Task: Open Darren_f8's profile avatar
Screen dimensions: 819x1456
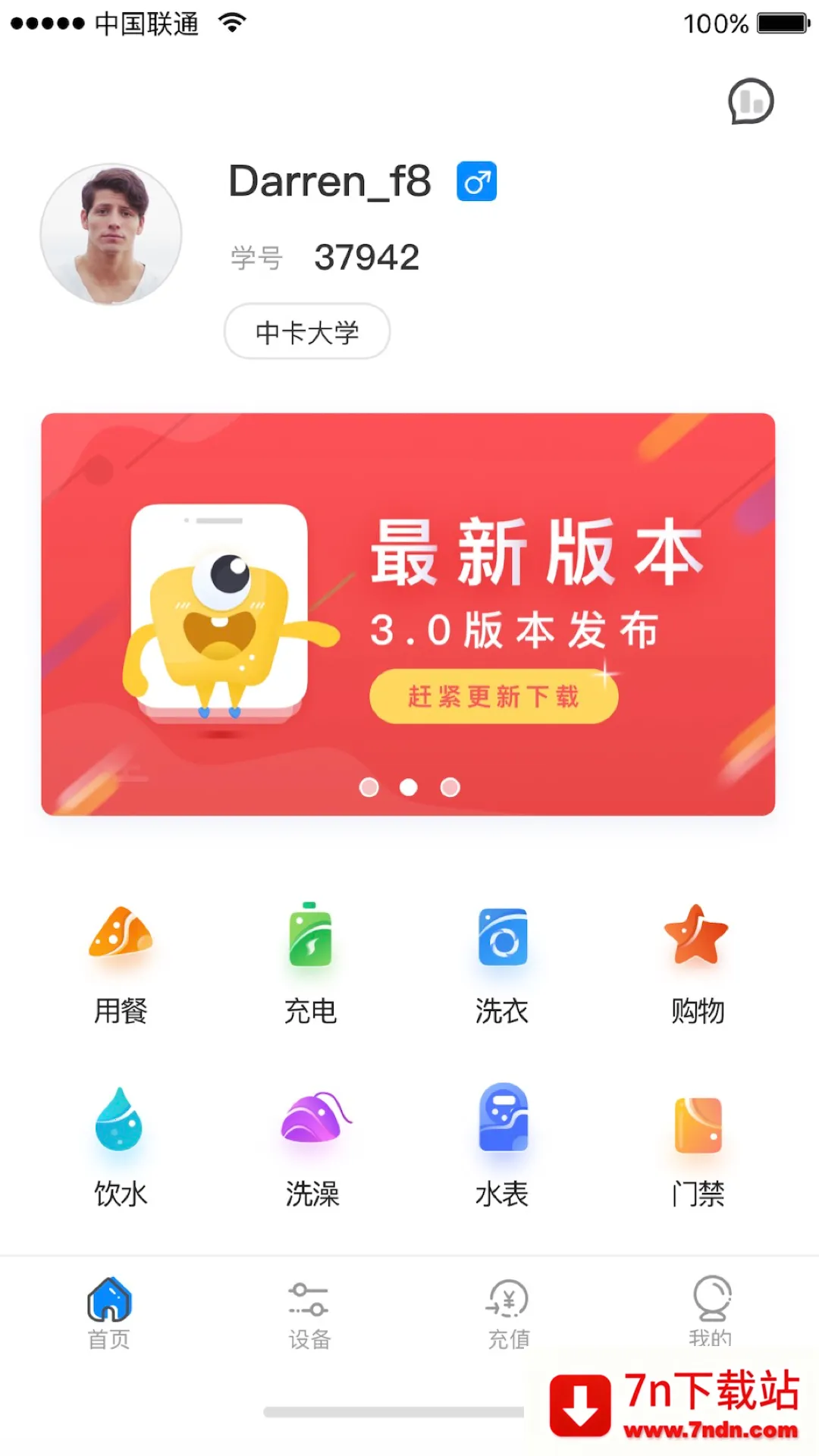Action: coord(111,234)
